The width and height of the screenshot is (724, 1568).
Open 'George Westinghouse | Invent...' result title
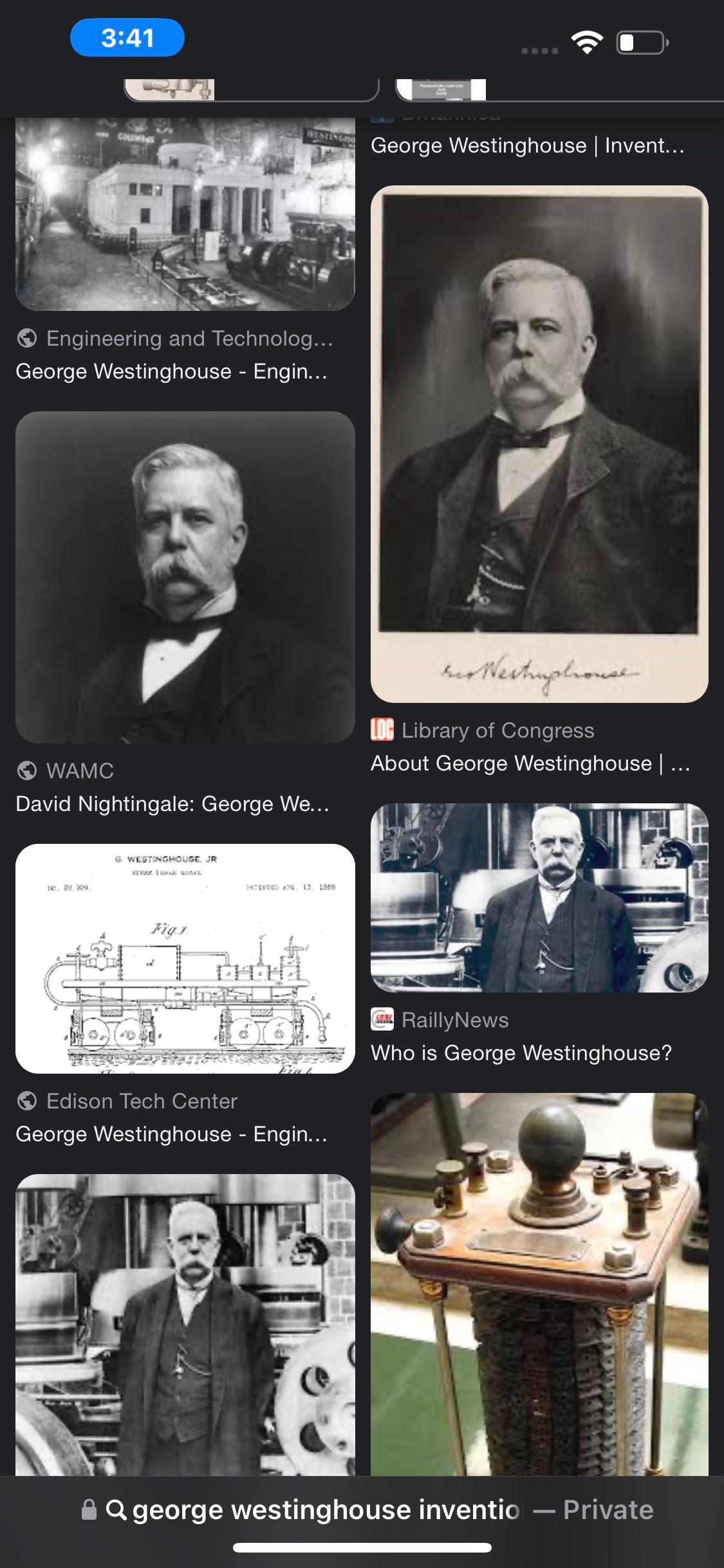pyautogui.click(x=527, y=145)
